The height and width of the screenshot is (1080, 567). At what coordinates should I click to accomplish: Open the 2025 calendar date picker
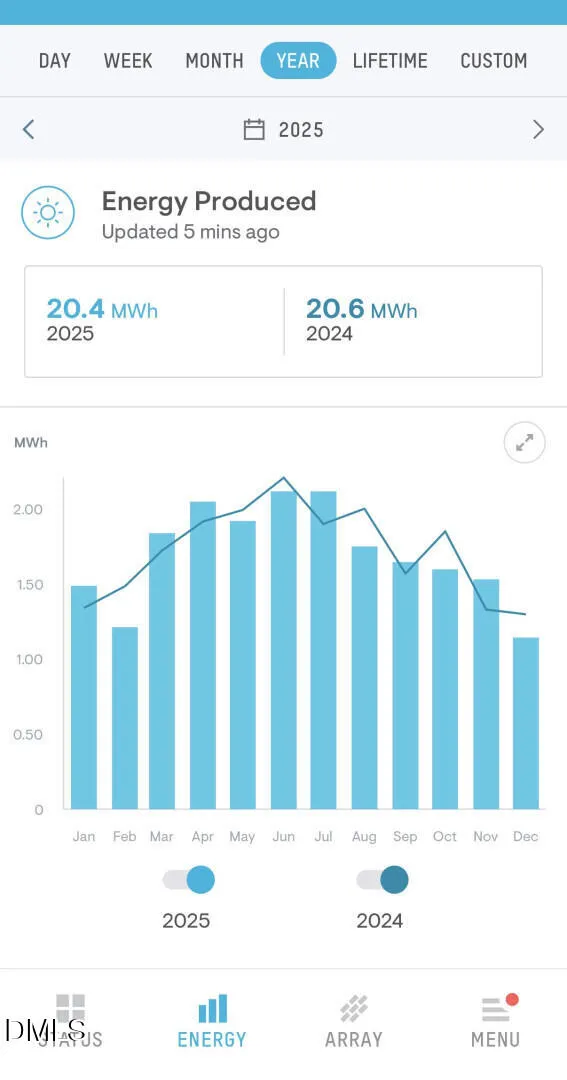coord(284,129)
